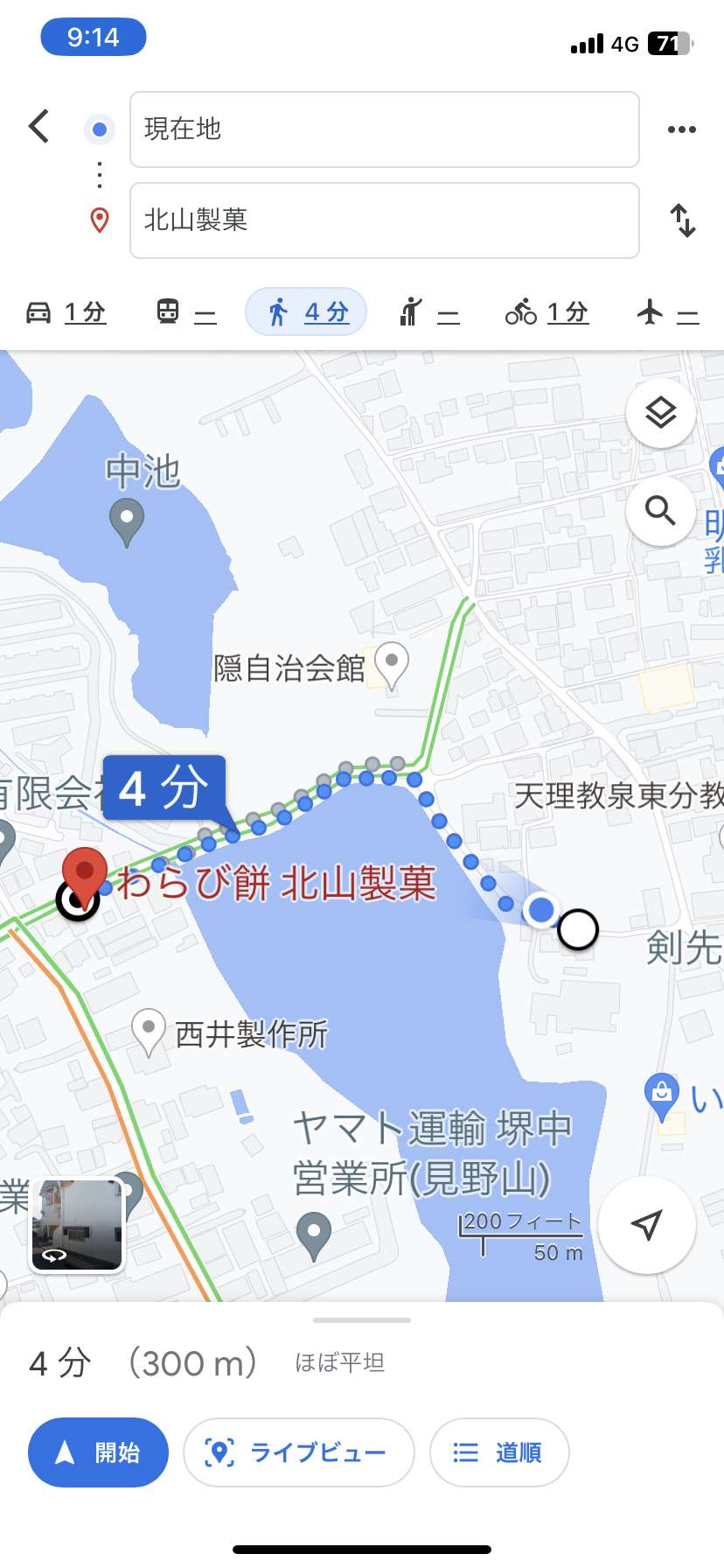The image size is (724, 1568).
Task: Open the 西井製作所 place marker
Action: [149, 1031]
